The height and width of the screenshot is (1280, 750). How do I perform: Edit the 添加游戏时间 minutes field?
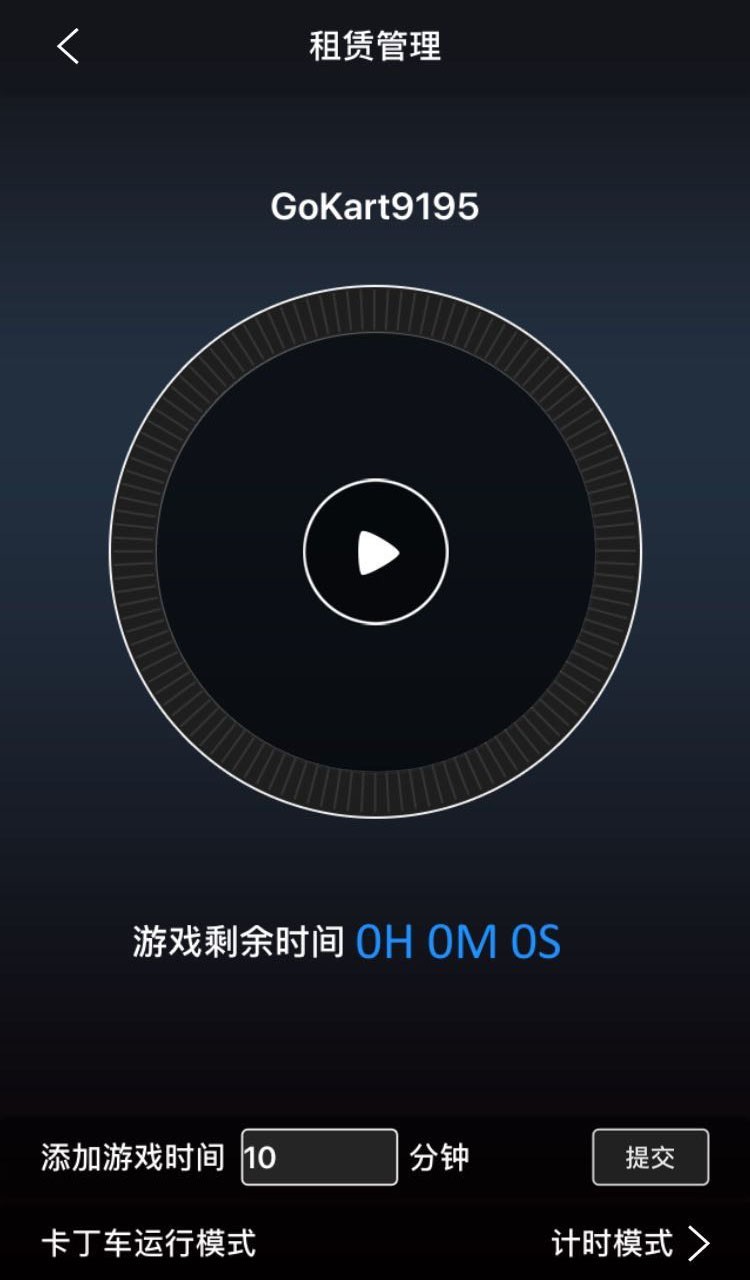pyautogui.click(x=319, y=1157)
